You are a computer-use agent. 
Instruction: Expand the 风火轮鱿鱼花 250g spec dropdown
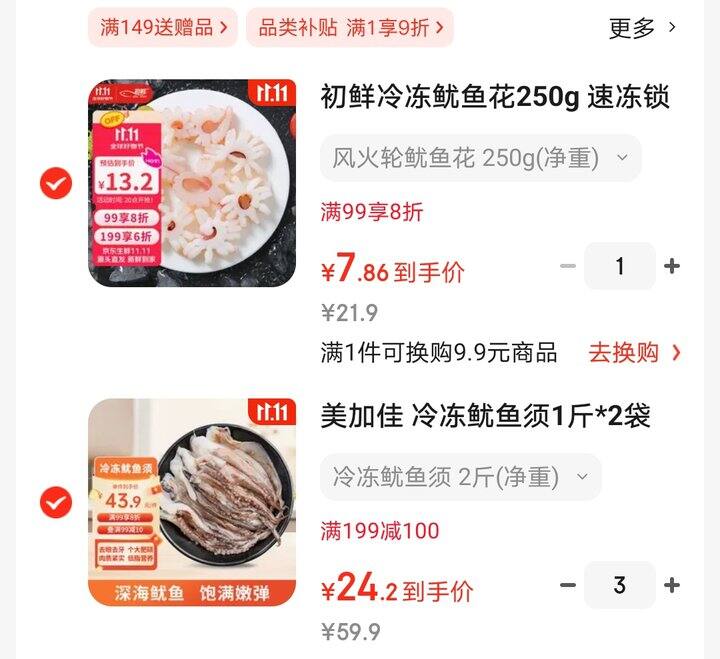[480, 158]
